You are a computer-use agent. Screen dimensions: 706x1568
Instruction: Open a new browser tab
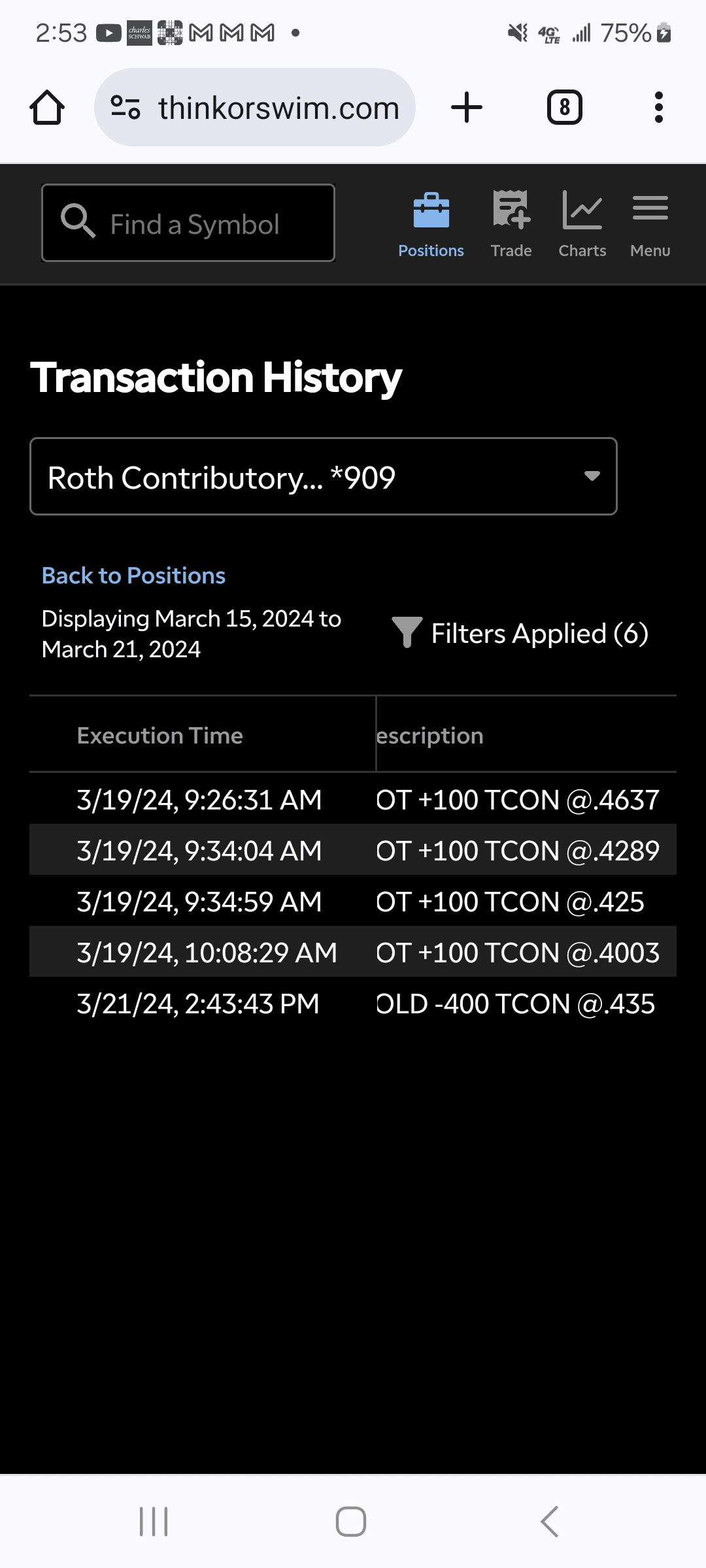click(467, 108)
